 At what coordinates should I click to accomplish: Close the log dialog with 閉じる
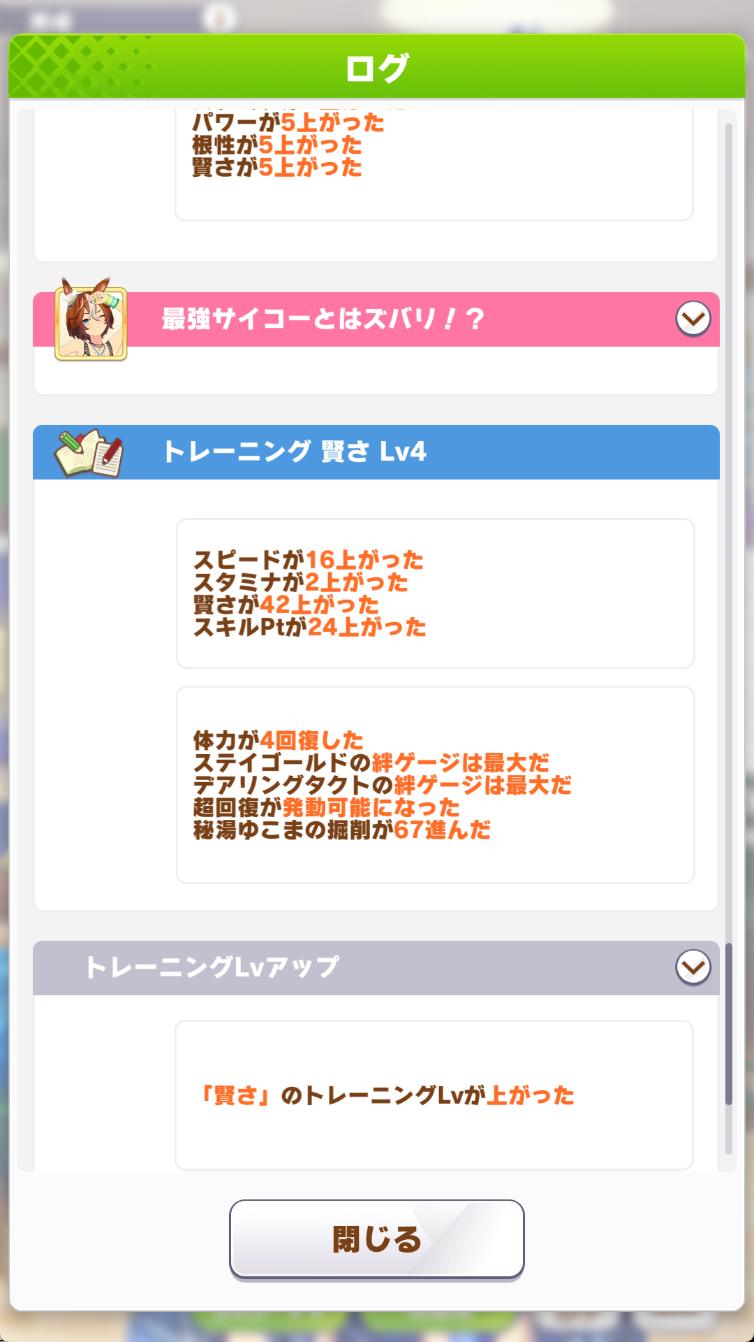[x=376, y=1239]
